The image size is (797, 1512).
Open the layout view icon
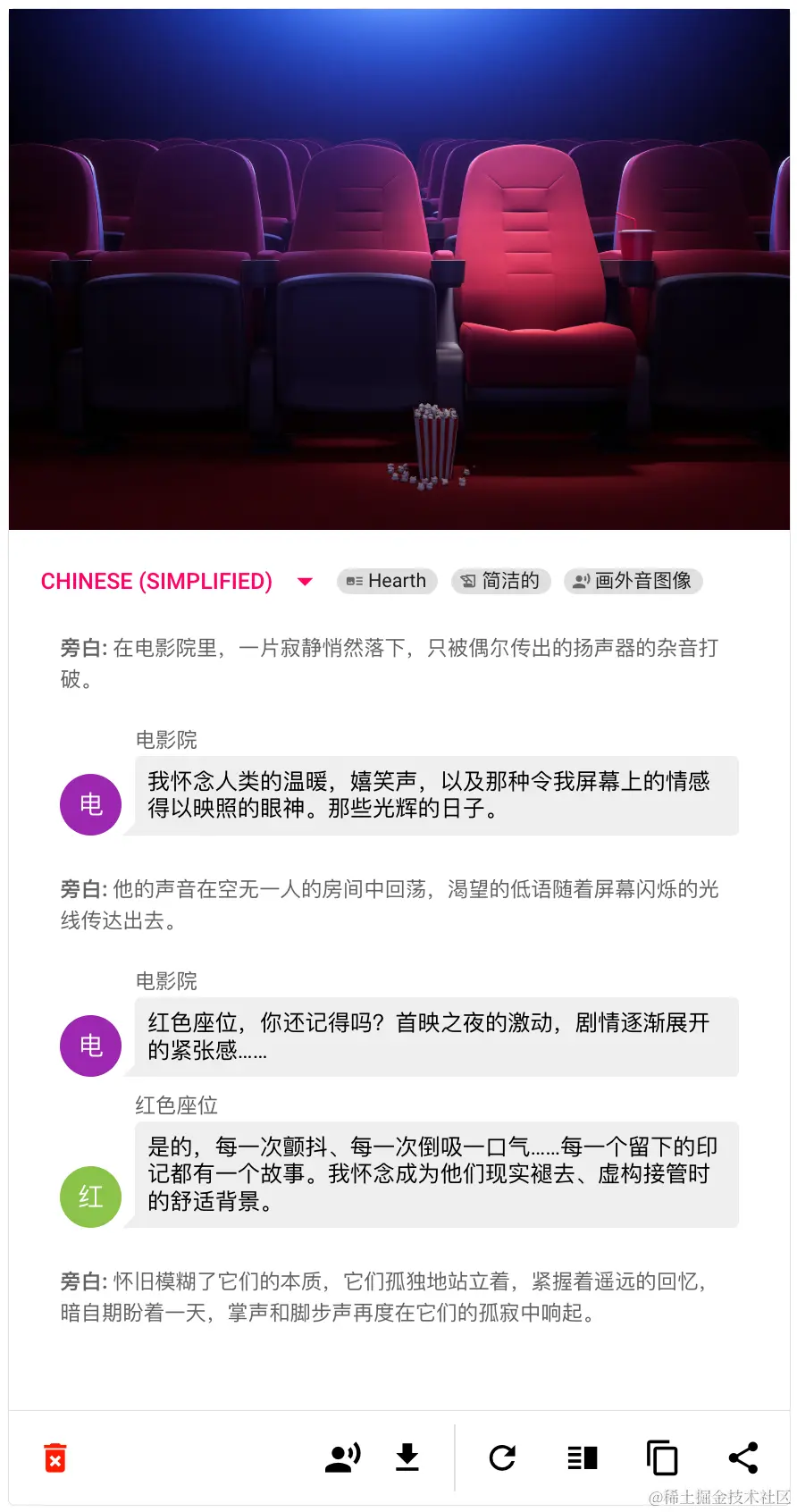tap(581, 1457)
